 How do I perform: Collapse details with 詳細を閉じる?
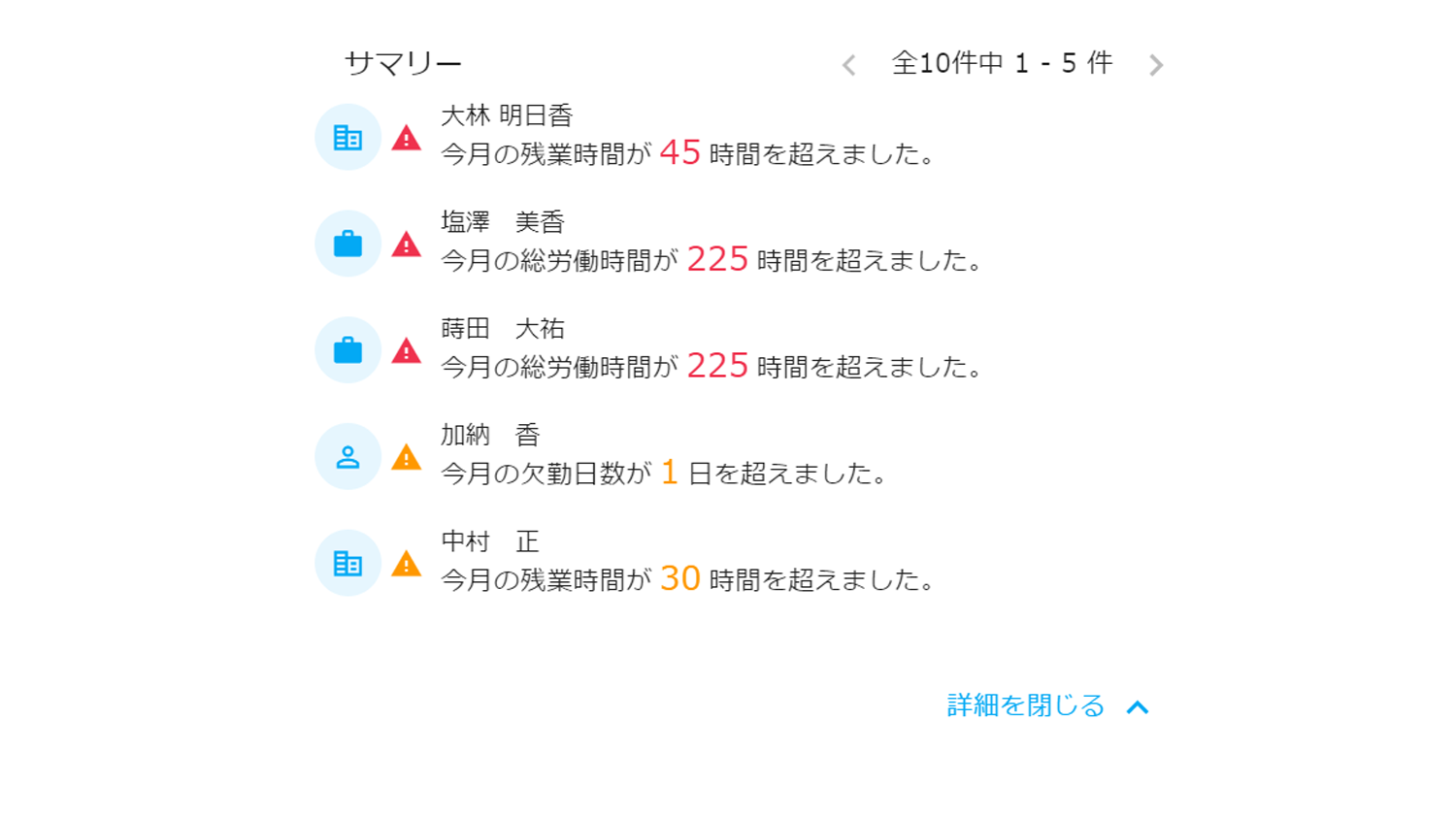1046,705
